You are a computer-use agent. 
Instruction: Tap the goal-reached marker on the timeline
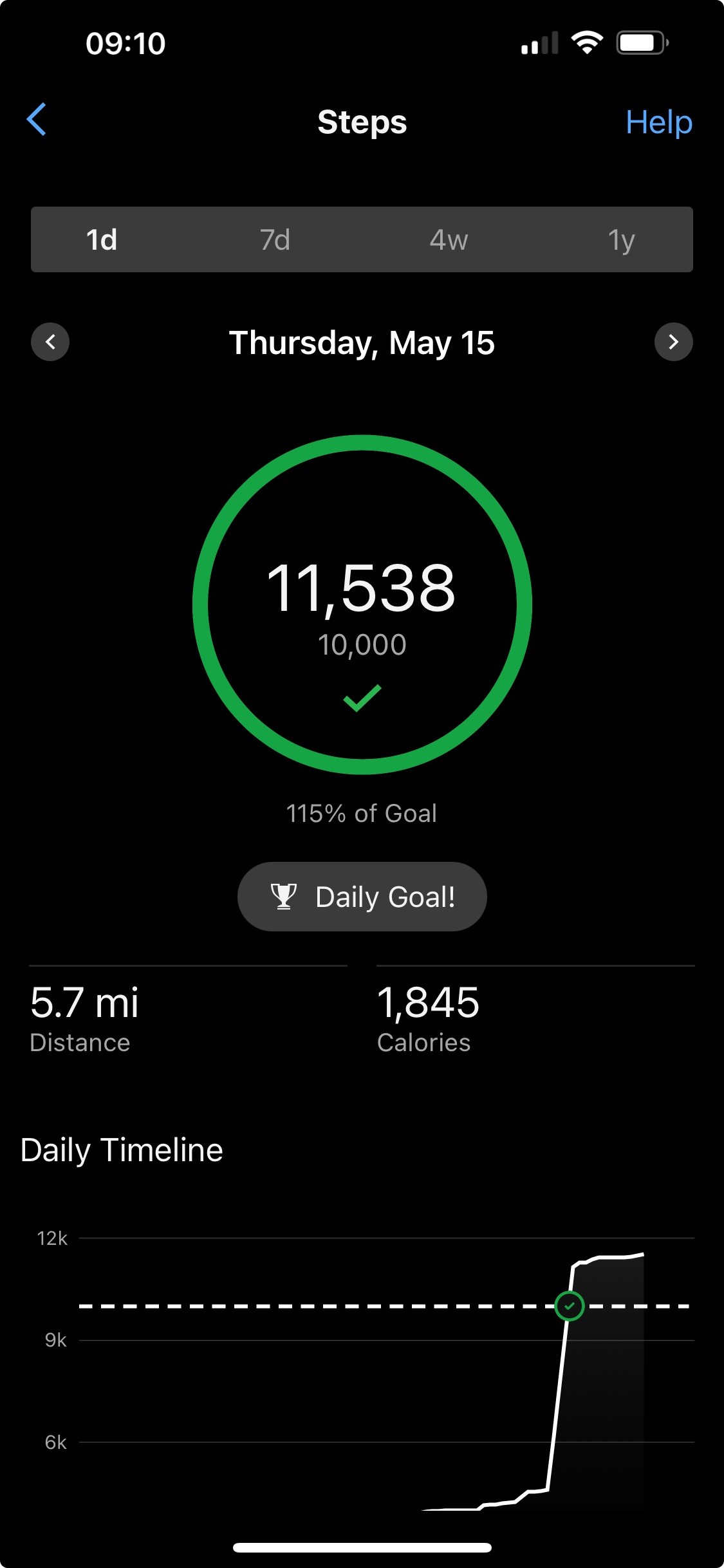(570, 1306)
